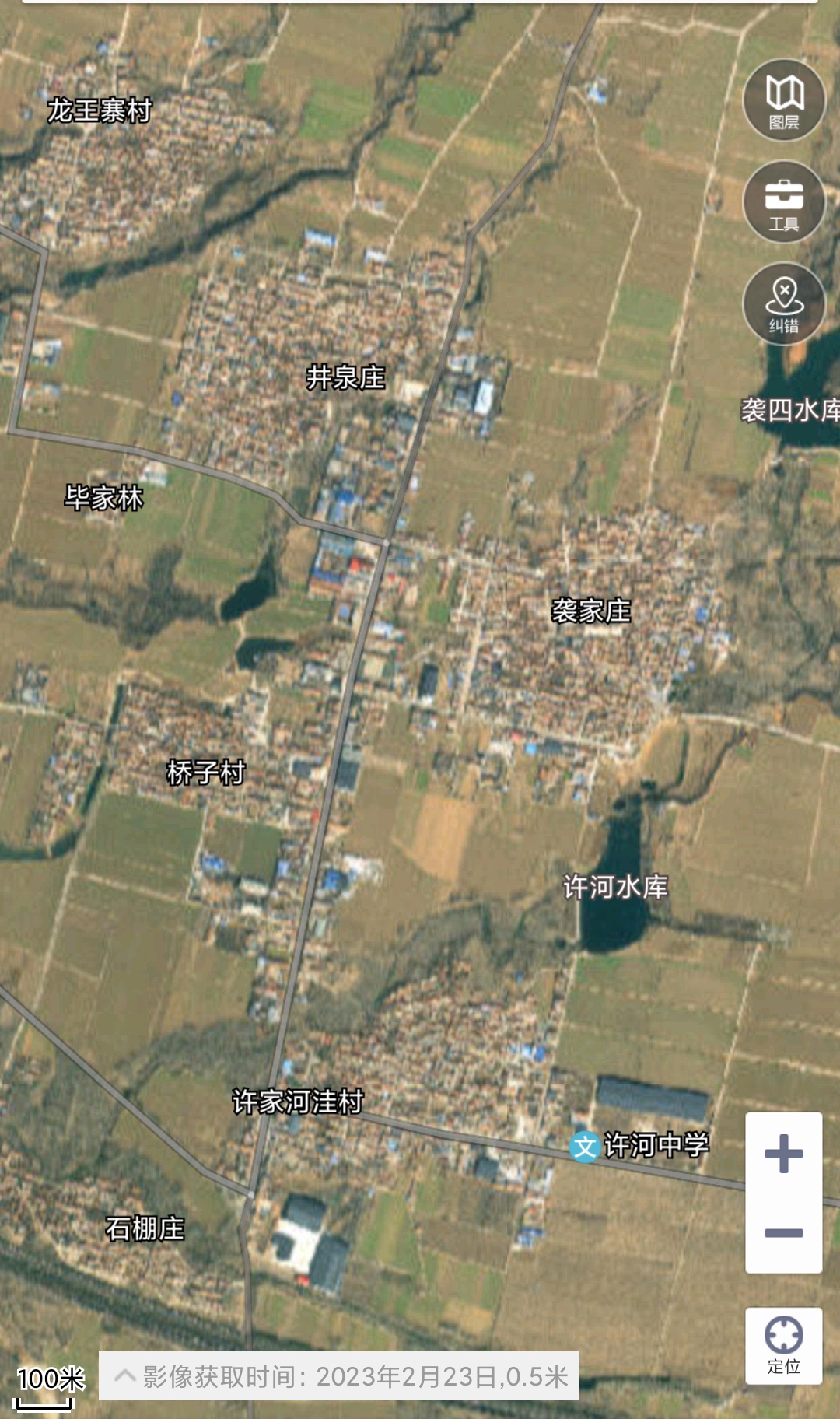Image resolution: width=840 pixels, height=1419 pixels.
Task: Zoom out with the minus button
Action: click(x=784, y=1233)
